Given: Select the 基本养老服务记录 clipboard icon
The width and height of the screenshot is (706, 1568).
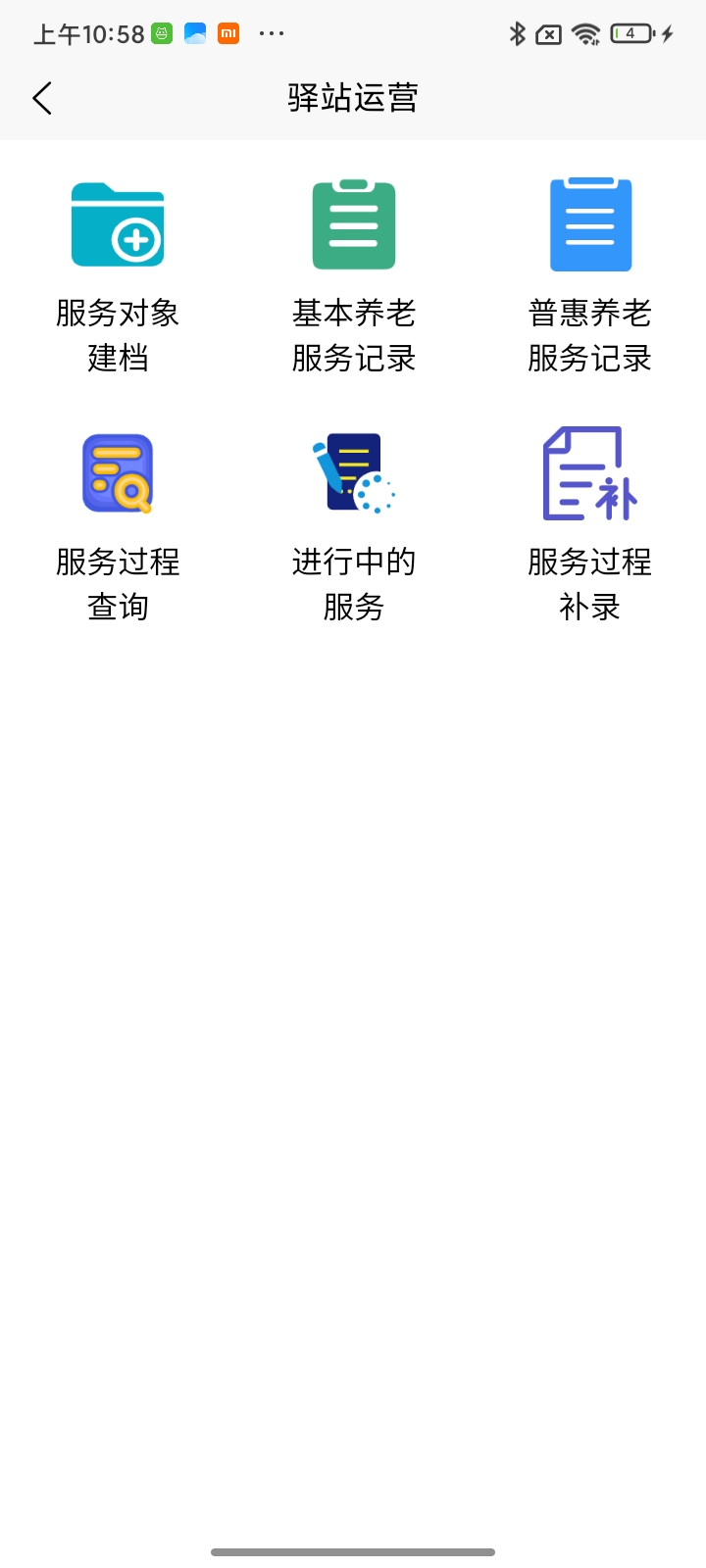Looking at the screenshot, I should 353,223.
